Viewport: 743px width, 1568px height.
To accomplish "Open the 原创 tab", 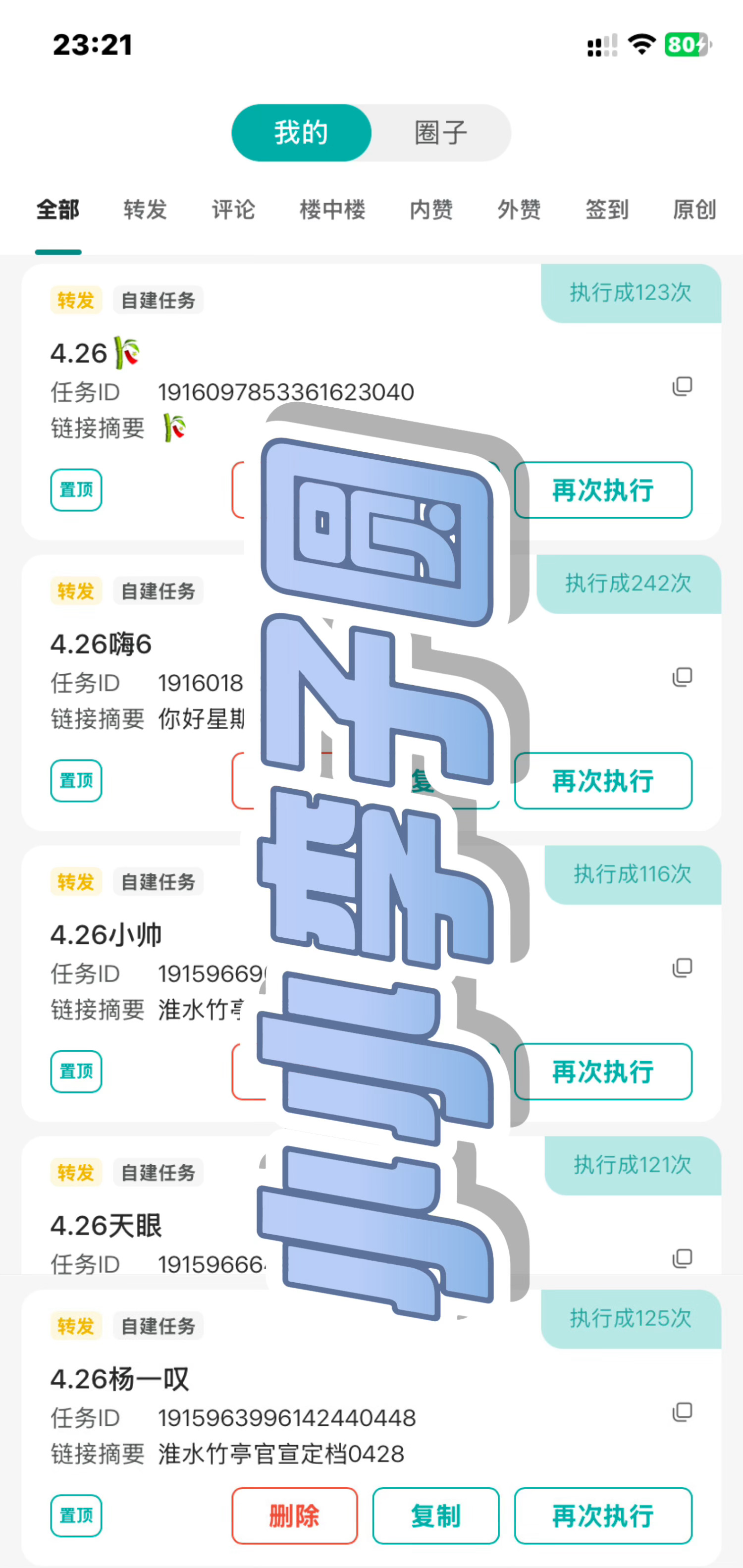I will (693, 210).
